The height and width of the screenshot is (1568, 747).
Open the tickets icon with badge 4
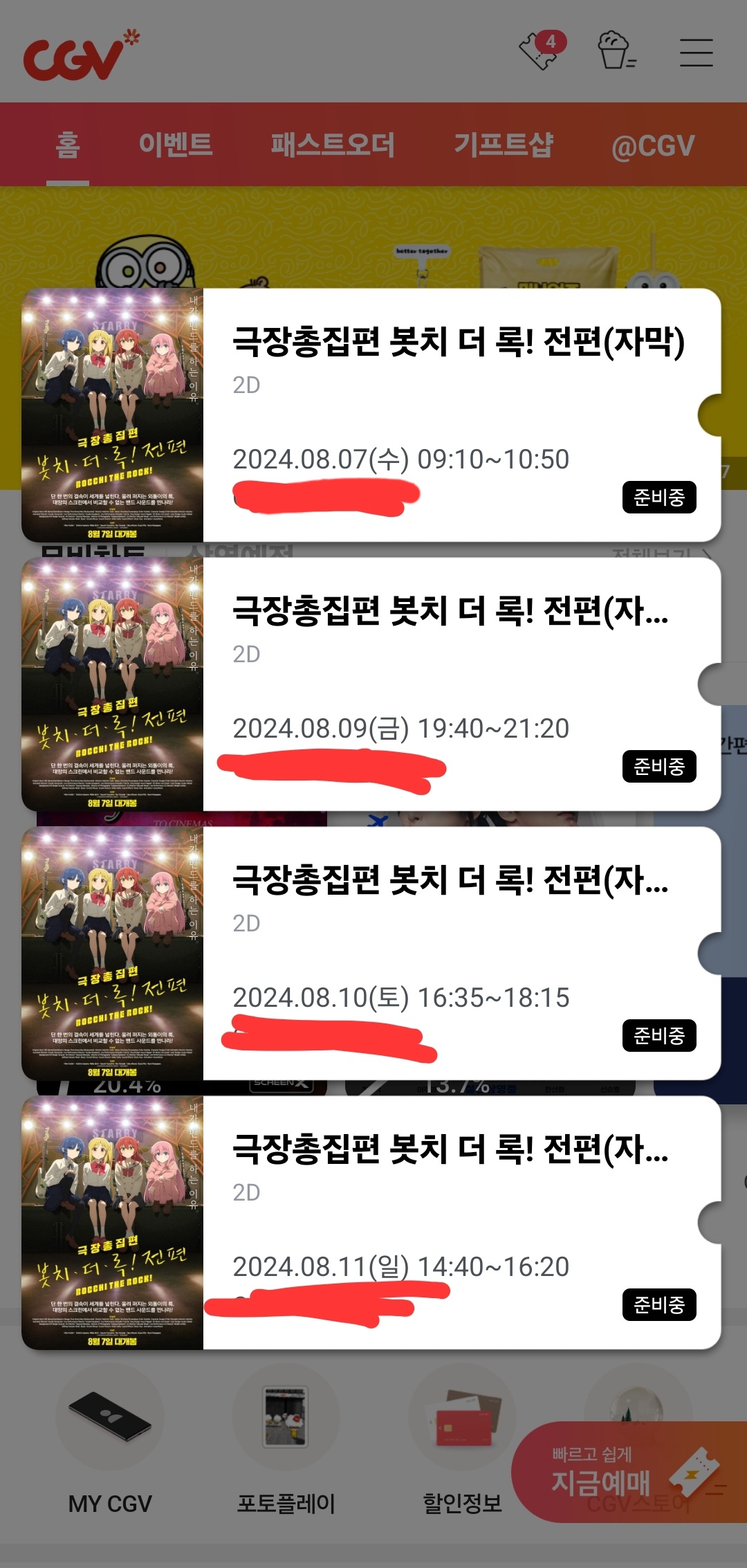tap(542, 50)
